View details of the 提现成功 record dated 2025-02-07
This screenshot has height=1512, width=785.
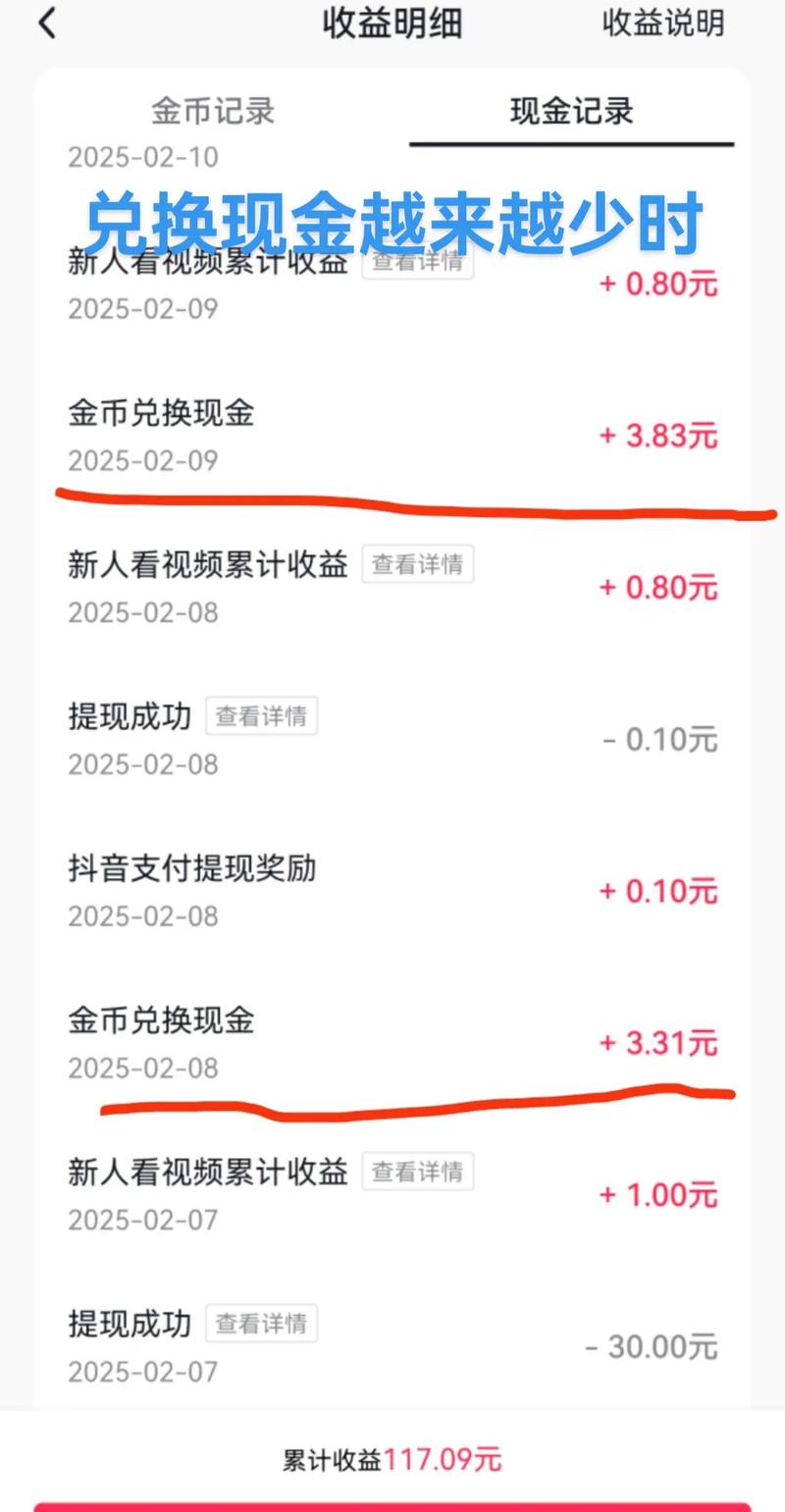(x=261, y=1323)
